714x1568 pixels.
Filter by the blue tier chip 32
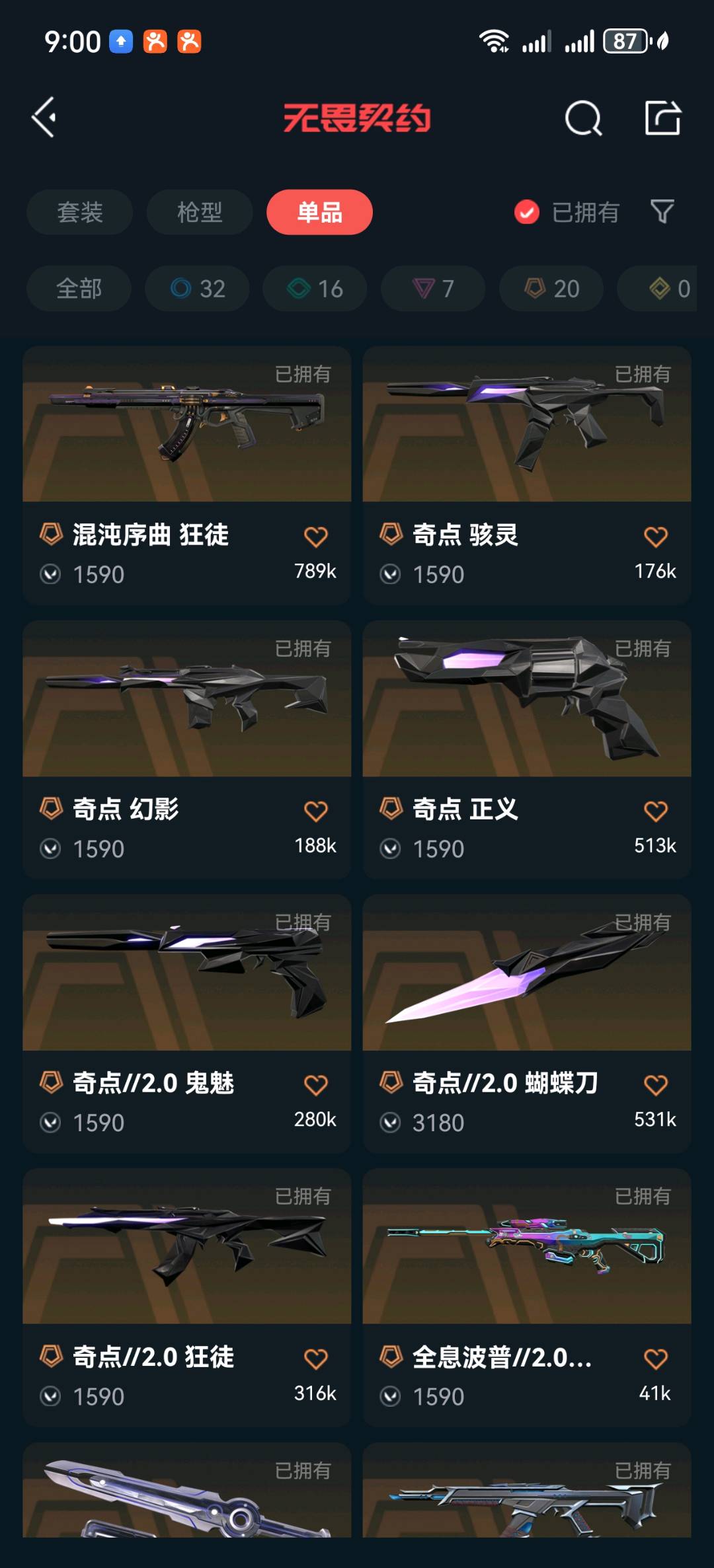tap(197, 288)
